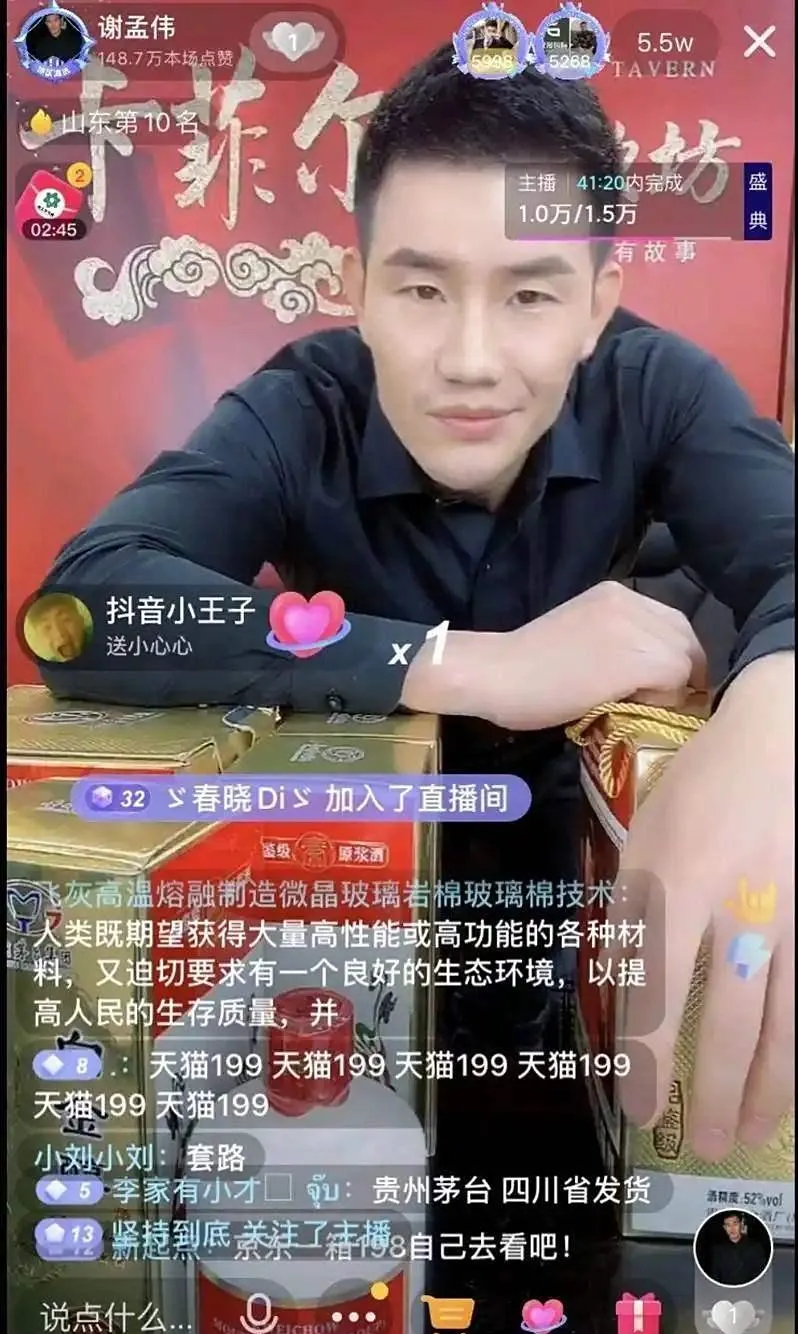This screenshot has height=1334, width=798.
Task: Open the gift box panel
Action: [638, 1312]
